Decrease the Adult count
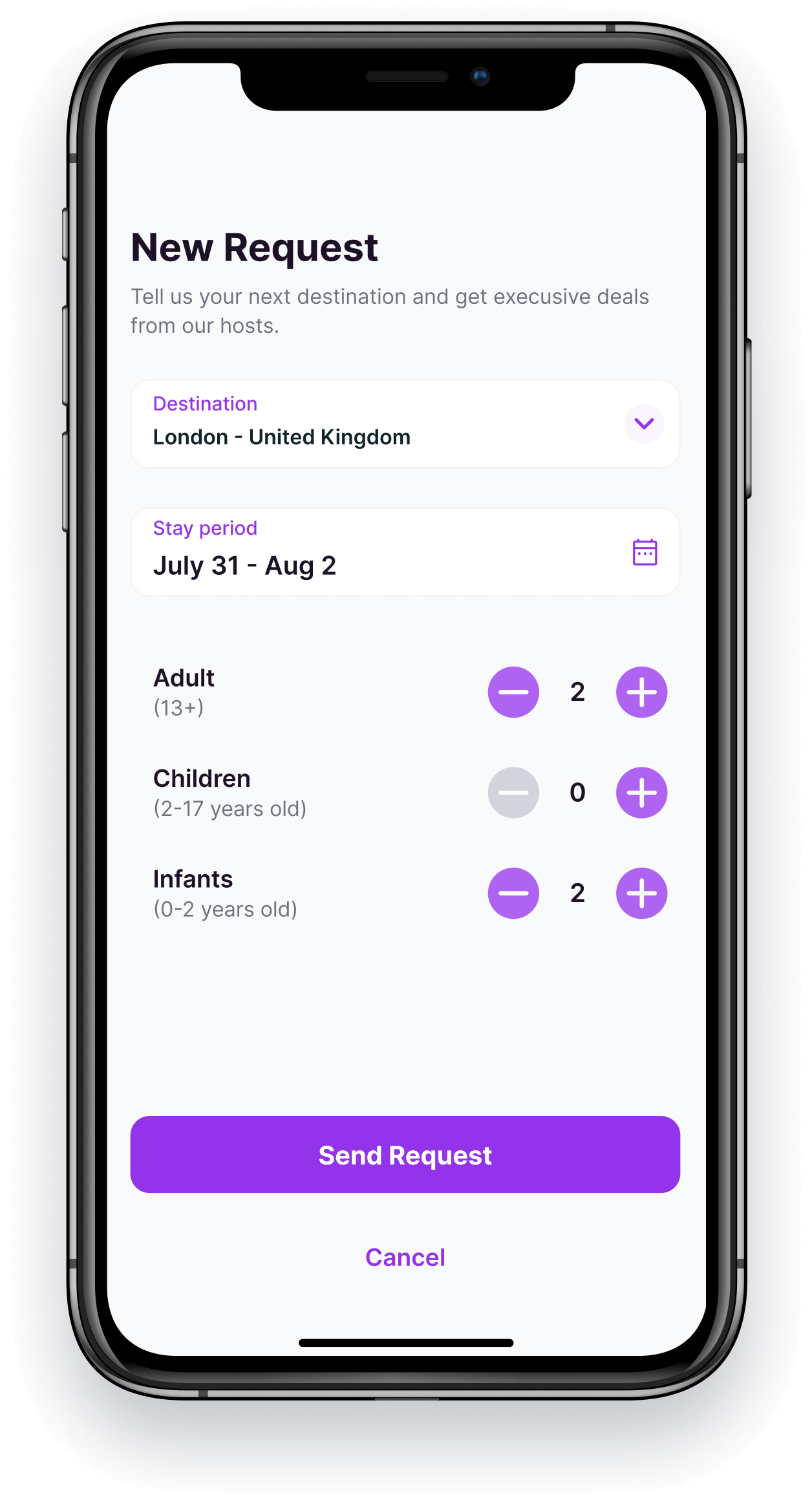 pos(513,692)
